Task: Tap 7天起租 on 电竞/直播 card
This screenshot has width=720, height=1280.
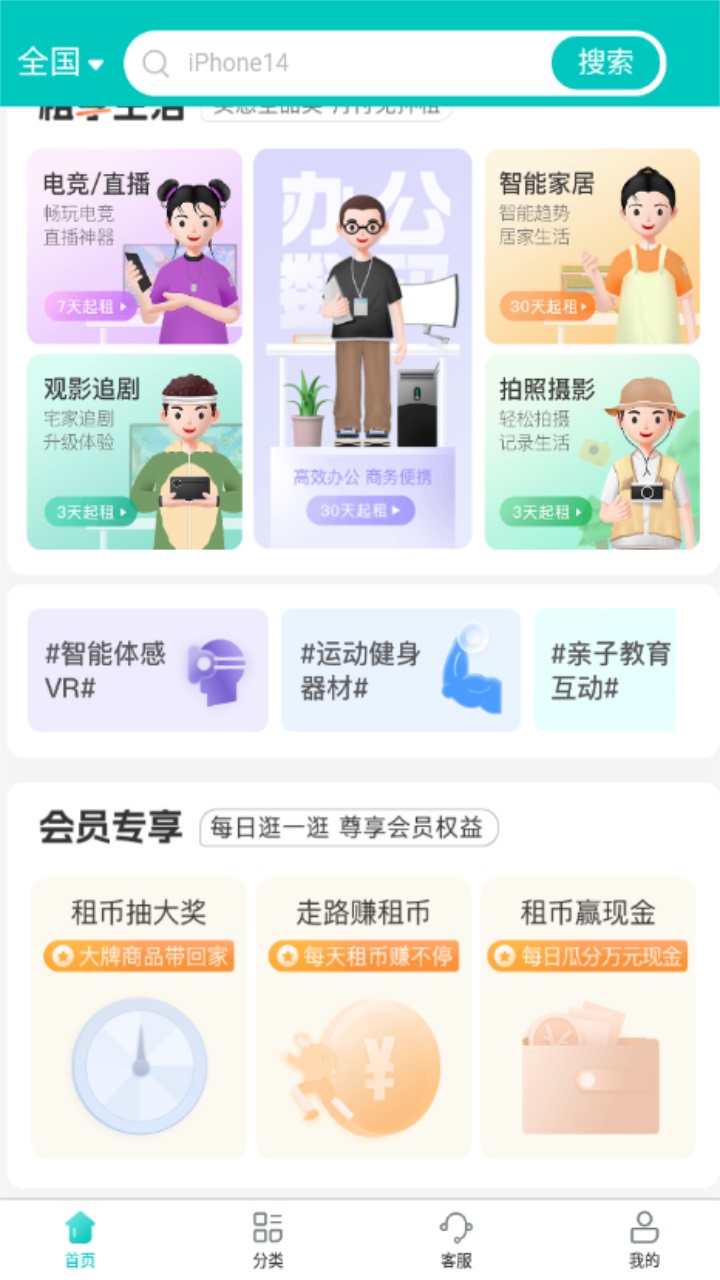Action: tap(88, 308)
